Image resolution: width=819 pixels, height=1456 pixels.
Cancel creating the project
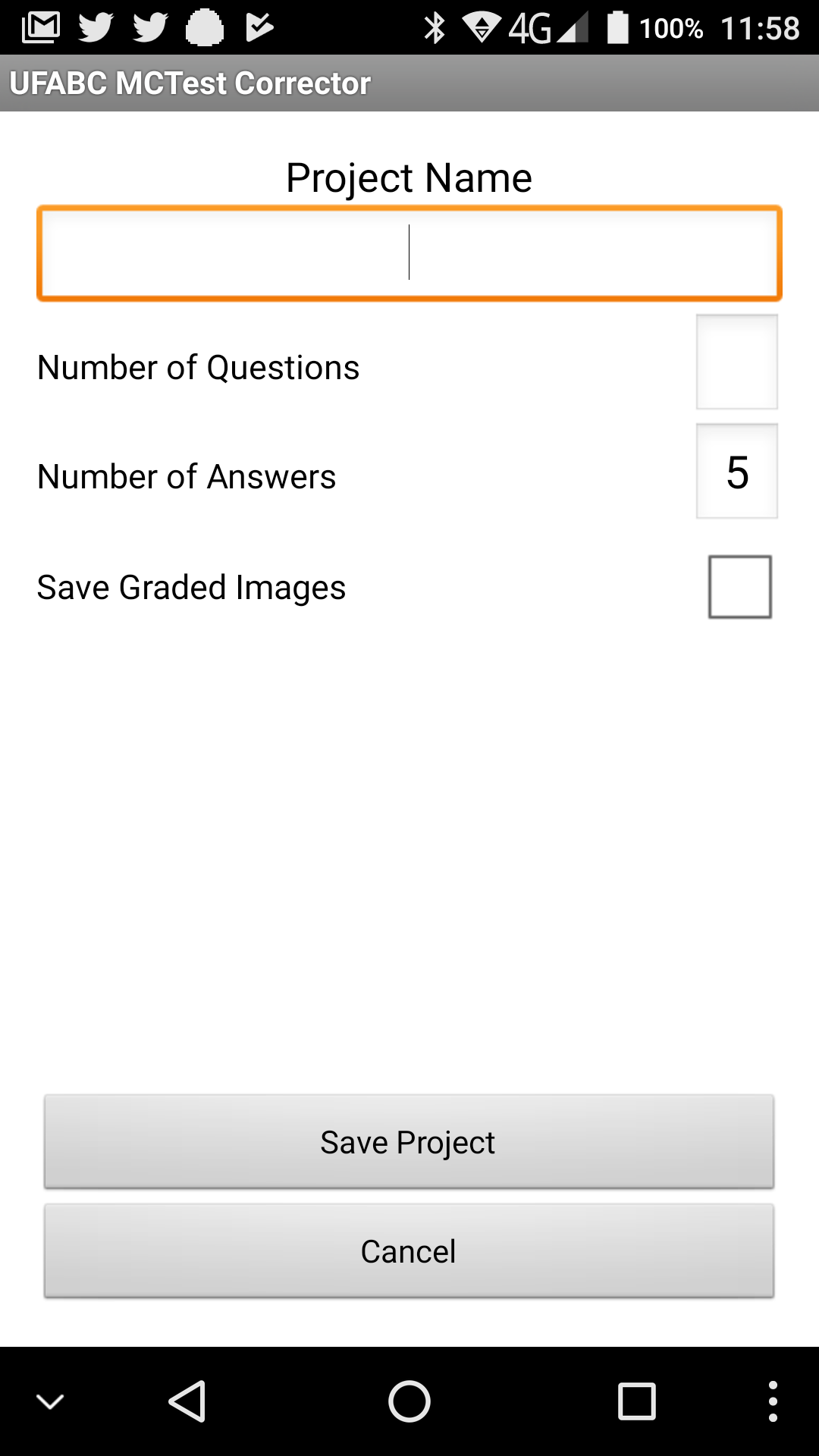409,1251
